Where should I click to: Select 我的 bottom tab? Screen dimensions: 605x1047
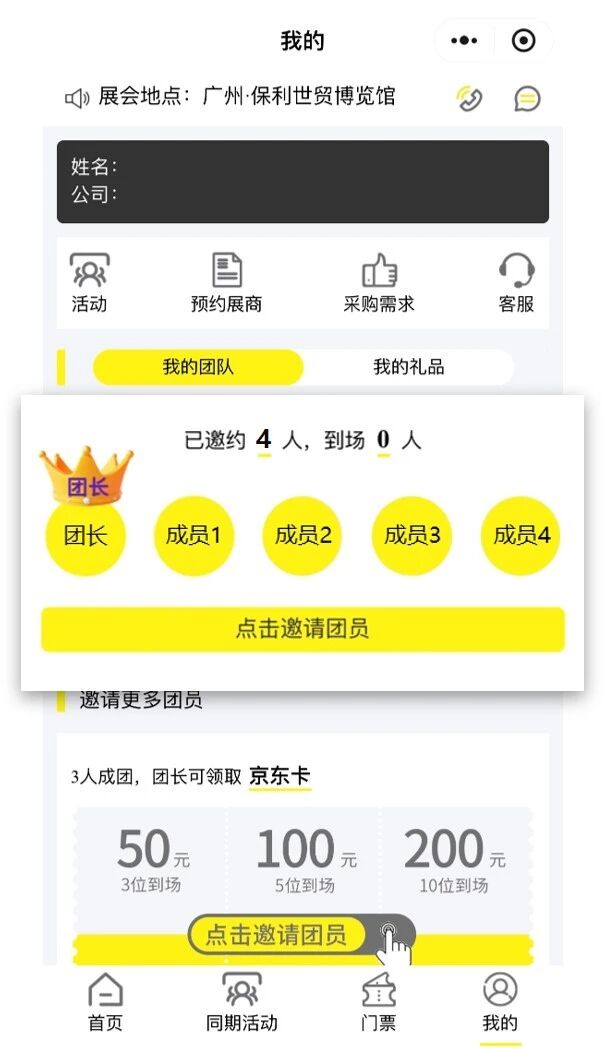pyautogui.click(x=500, y=1002)
